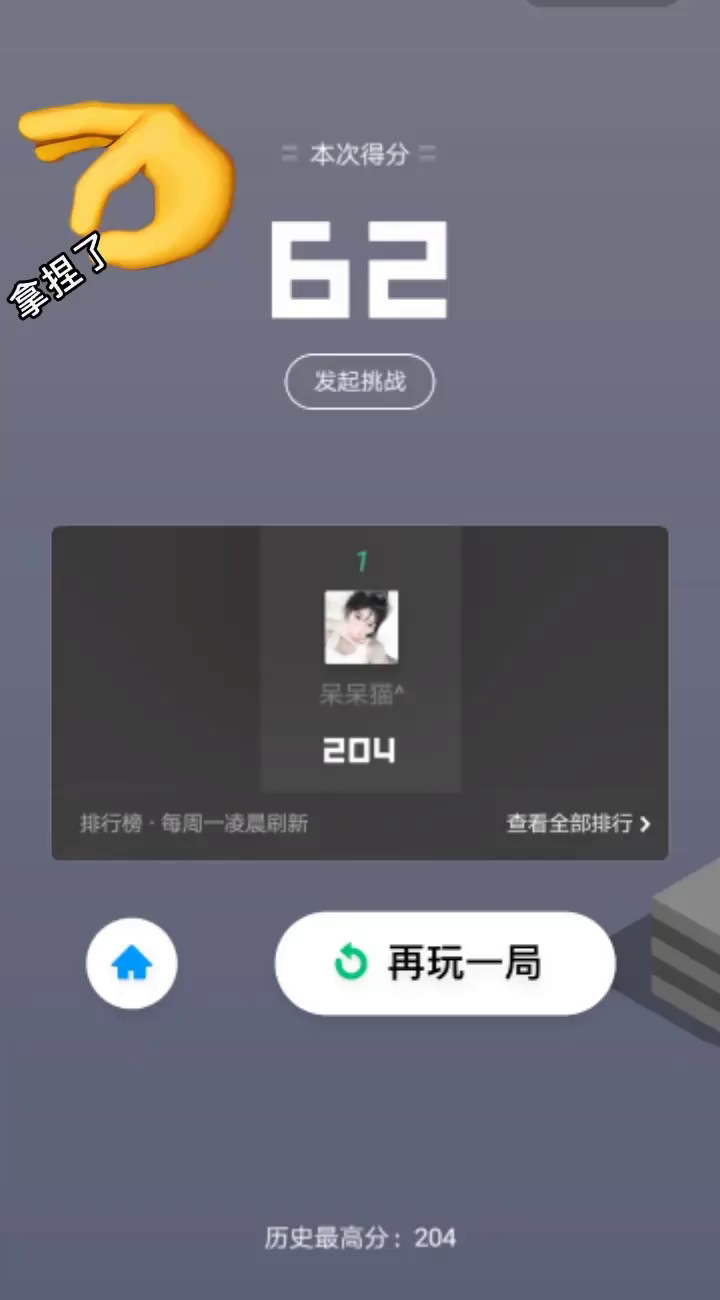Start another round with 再玩一局
This screenshot has width=720, height=1300.
coord(445,963)
